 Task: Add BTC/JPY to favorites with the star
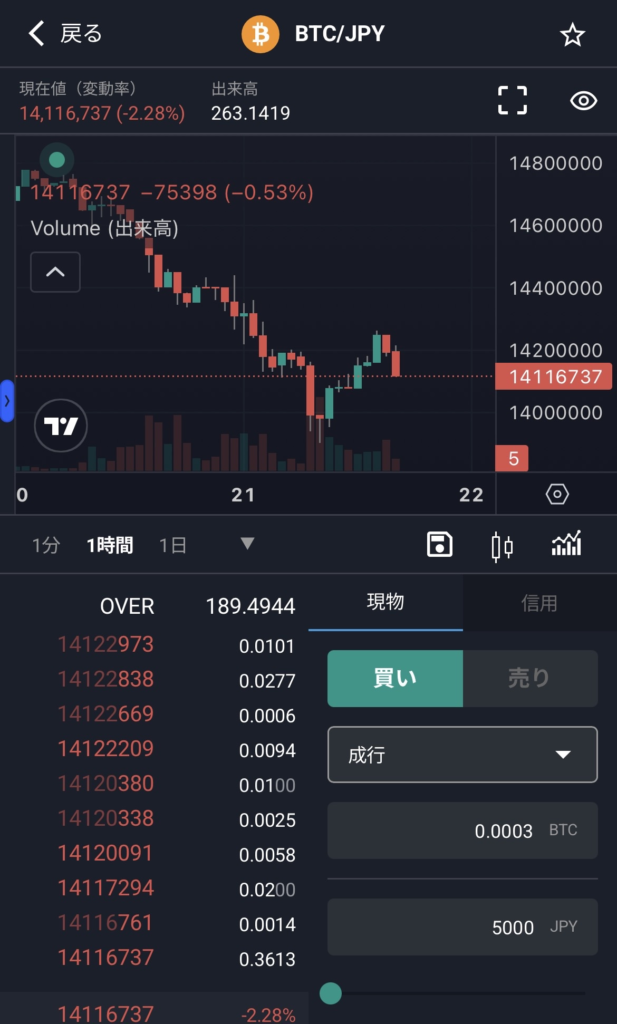[572, 35]
